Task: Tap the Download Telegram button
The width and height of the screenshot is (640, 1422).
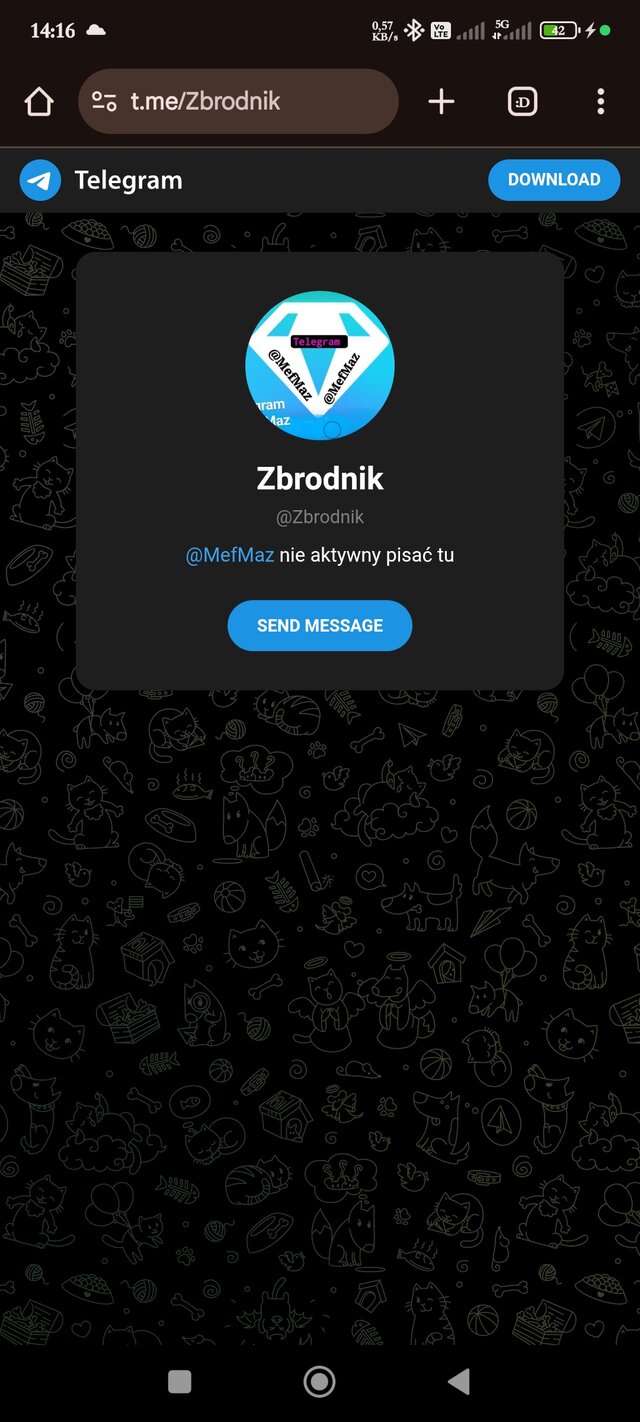Action: [x=554, y=180]
